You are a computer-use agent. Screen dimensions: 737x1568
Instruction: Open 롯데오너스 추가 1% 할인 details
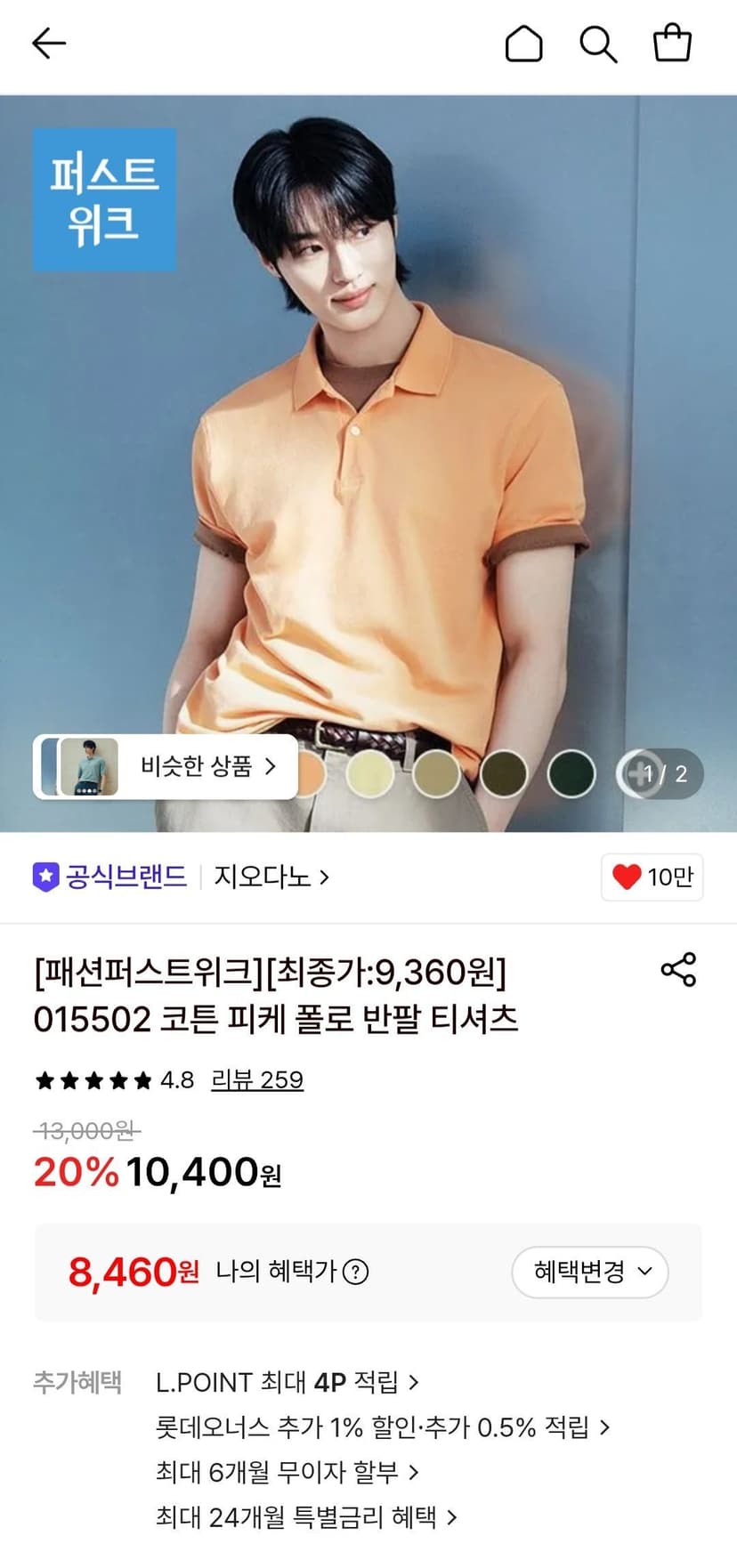click(383, 1427)
